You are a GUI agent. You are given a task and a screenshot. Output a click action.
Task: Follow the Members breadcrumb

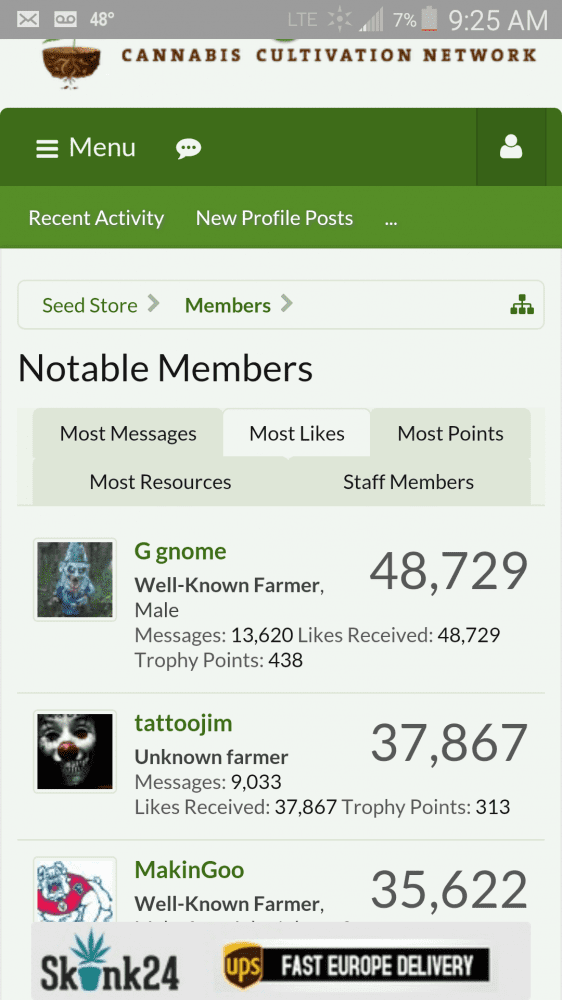[228, 305]
